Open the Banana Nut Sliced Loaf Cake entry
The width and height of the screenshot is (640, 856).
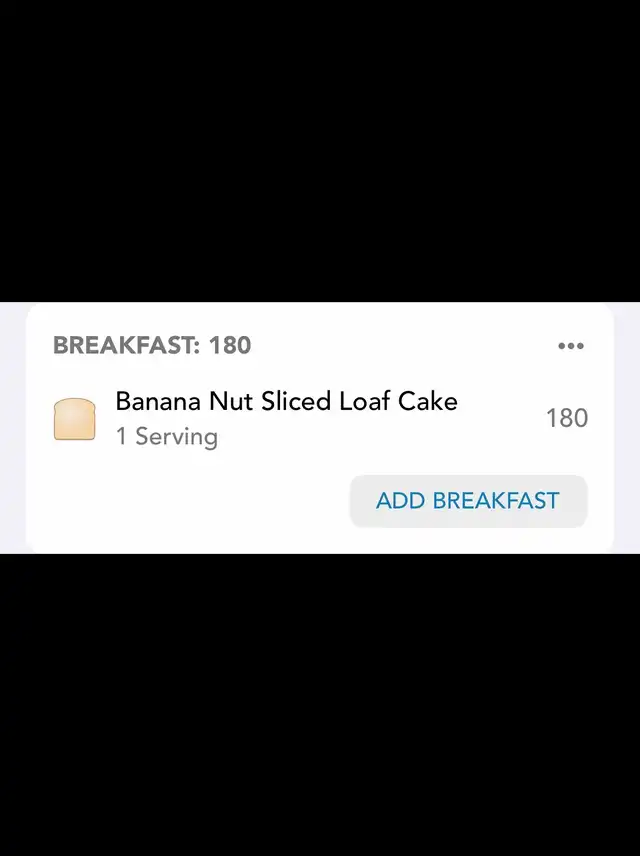287,417
